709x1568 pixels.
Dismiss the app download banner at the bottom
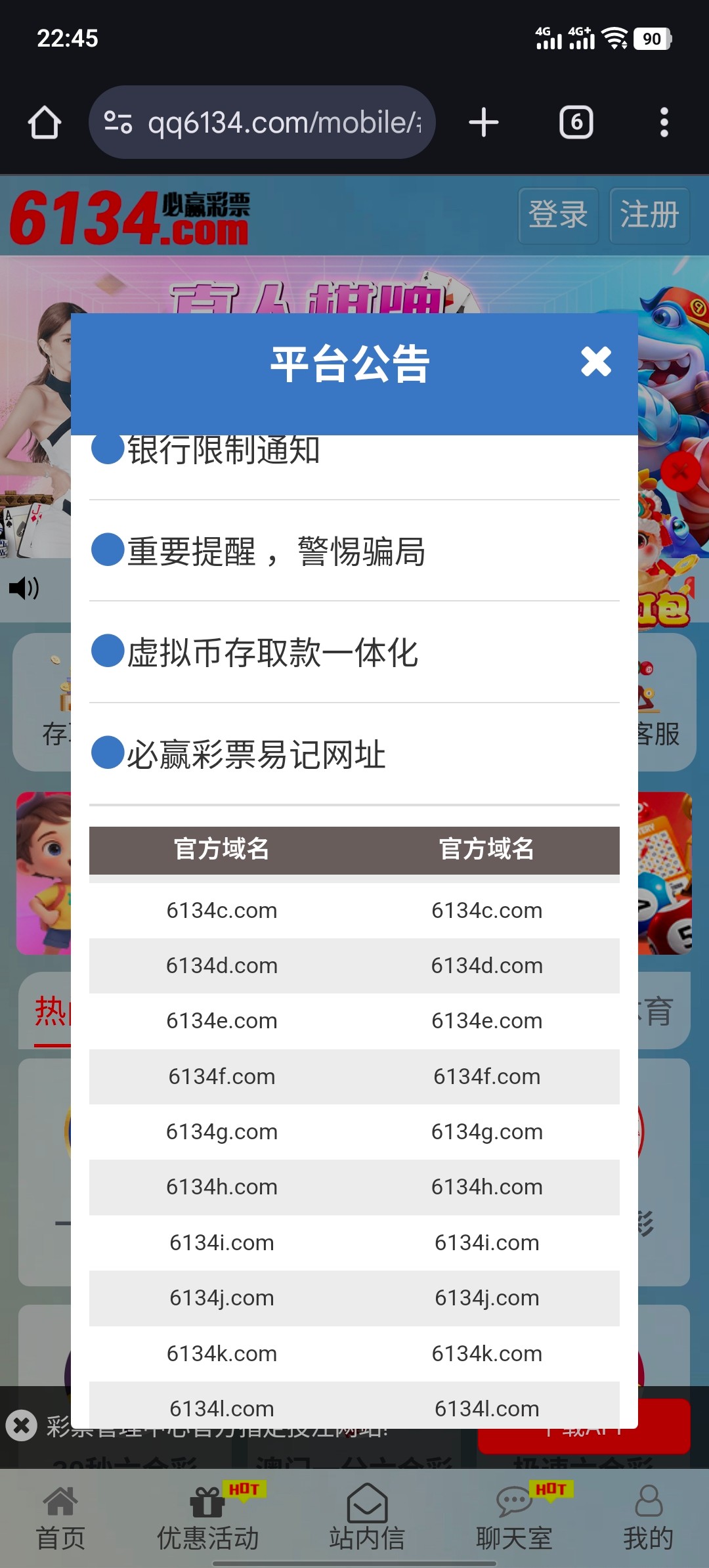[21, 1426]
